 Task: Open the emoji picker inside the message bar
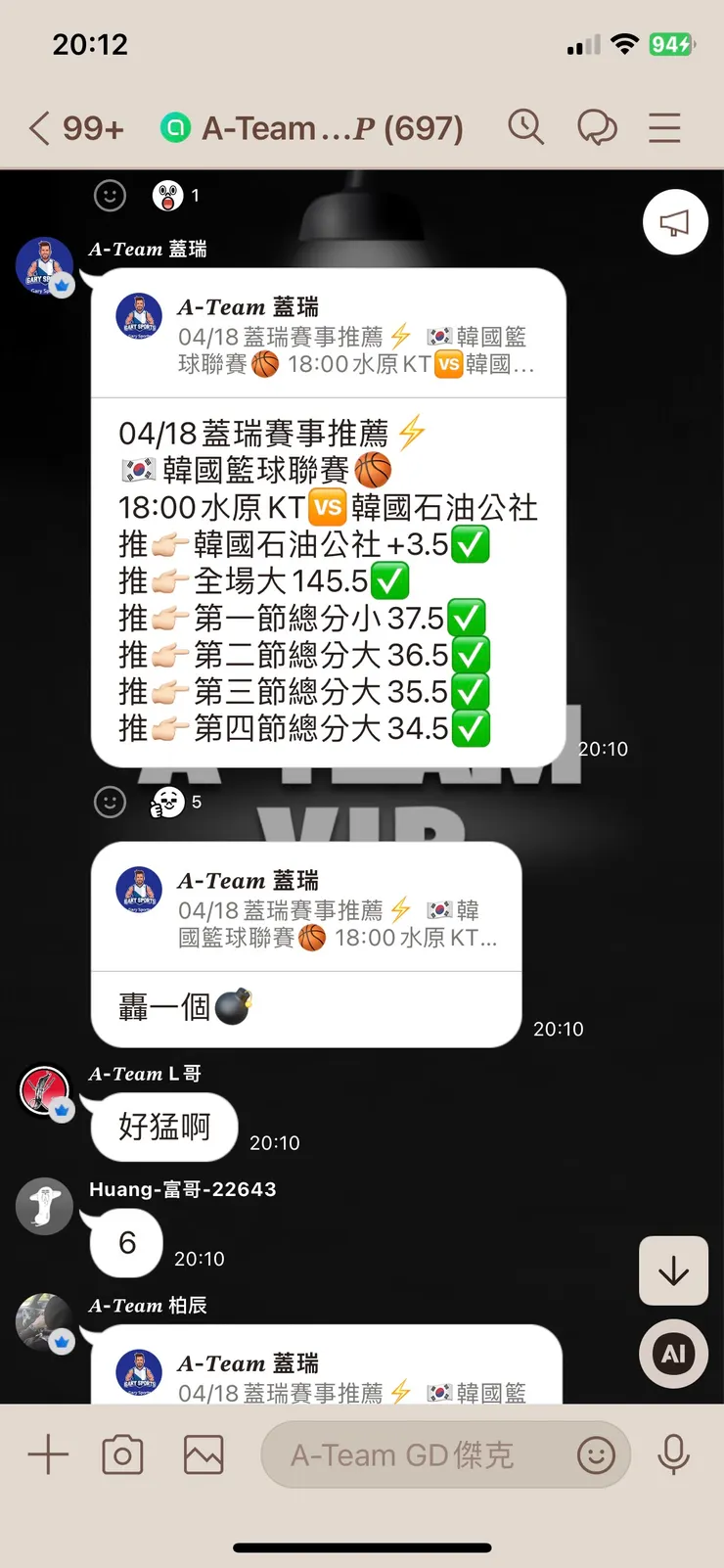click(x=599, y=1455)
